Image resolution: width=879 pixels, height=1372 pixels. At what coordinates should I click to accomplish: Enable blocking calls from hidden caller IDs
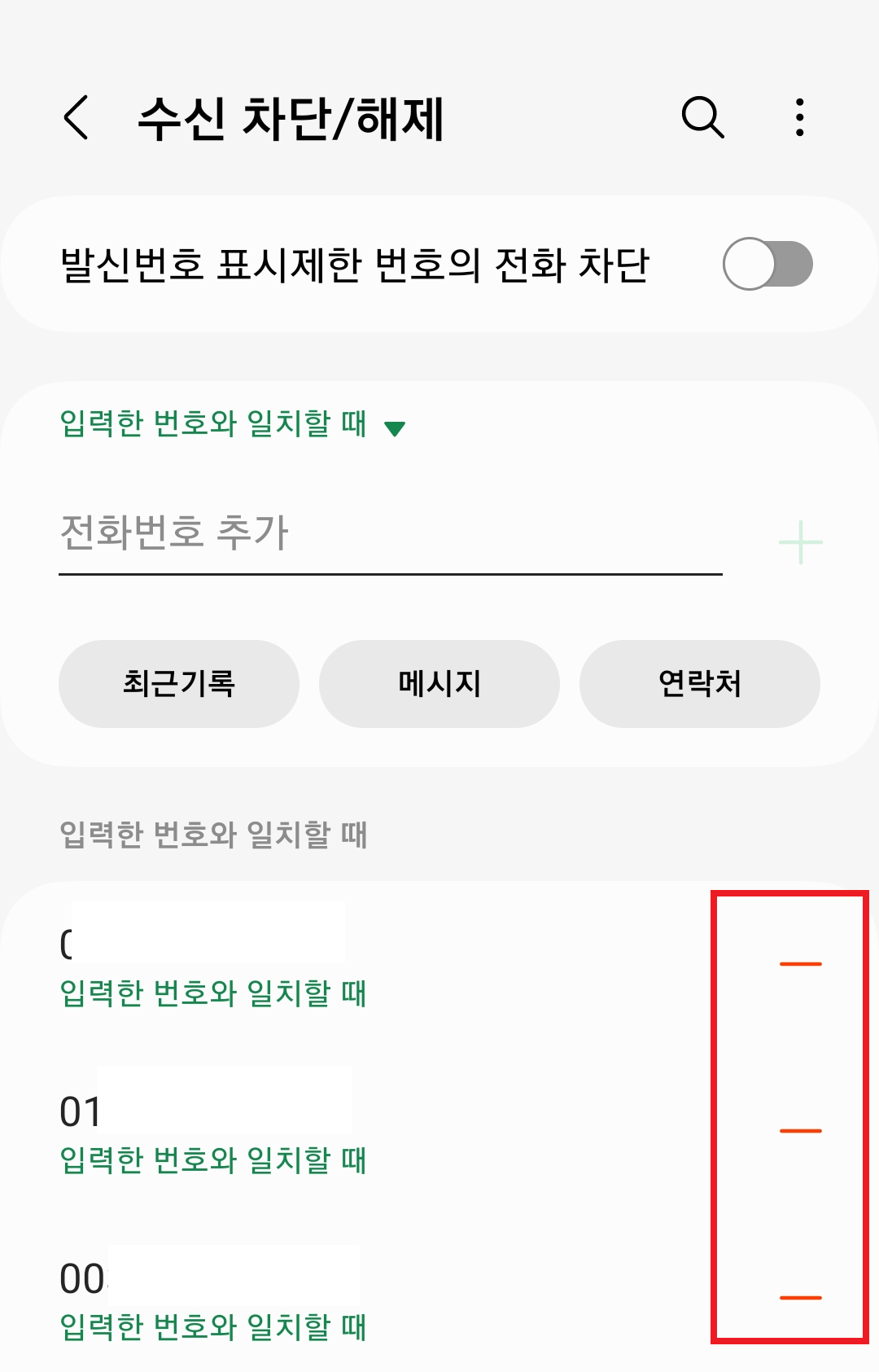[769, 263]
